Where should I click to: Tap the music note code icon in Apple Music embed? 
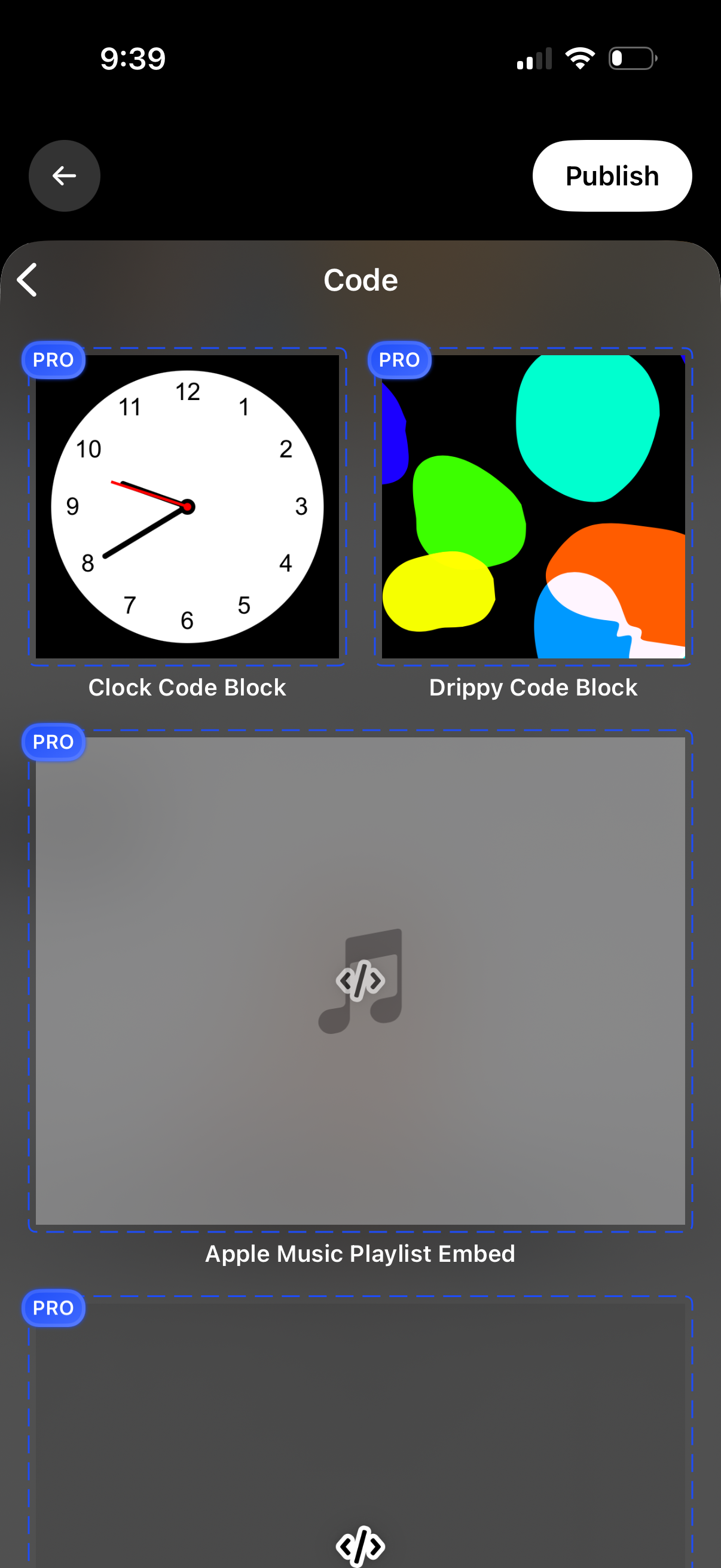pos(360,979)
